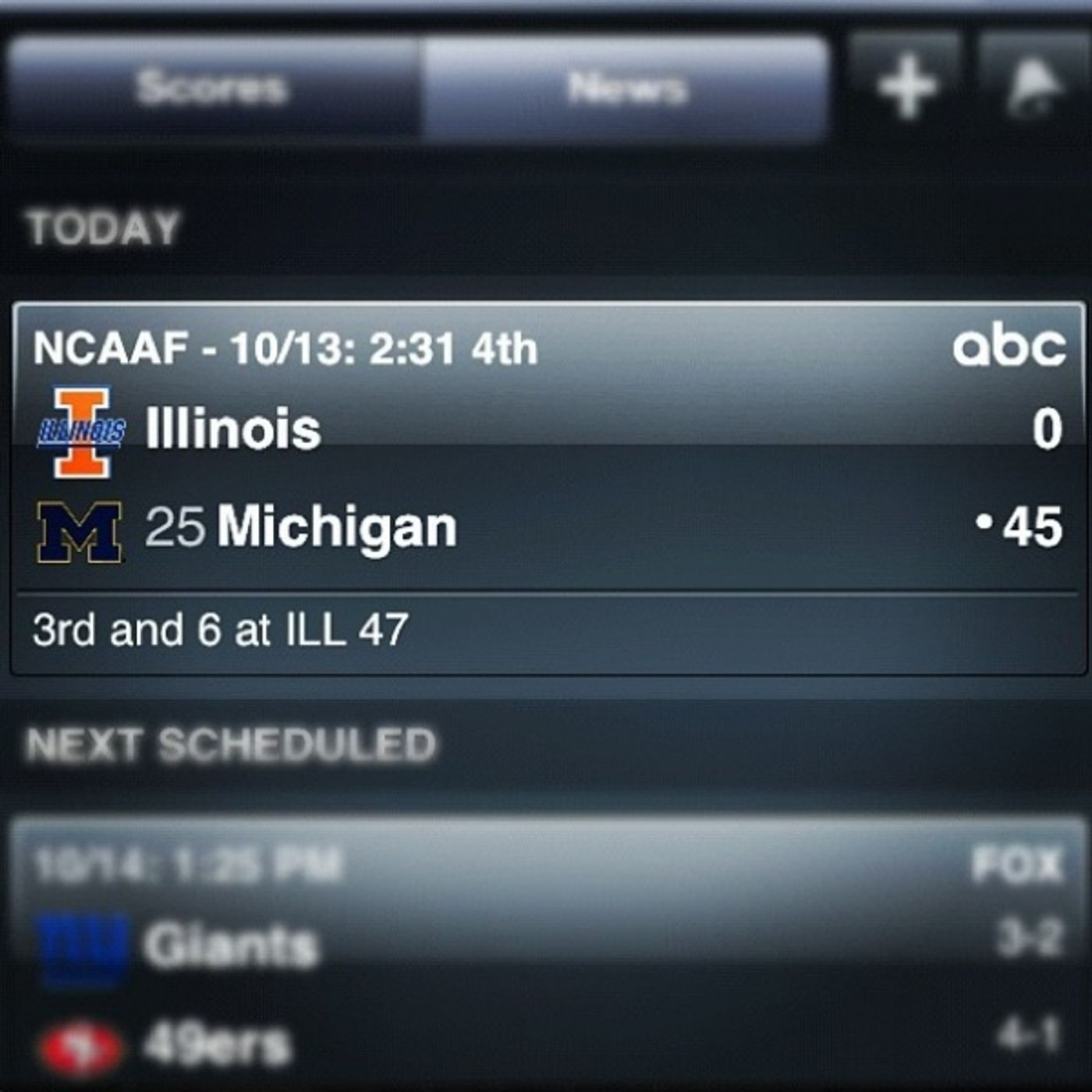This screenshot has width=1092, height=1092.
Task: Open the Giants vs 49ers scheduled game
Action: point(546,959)
